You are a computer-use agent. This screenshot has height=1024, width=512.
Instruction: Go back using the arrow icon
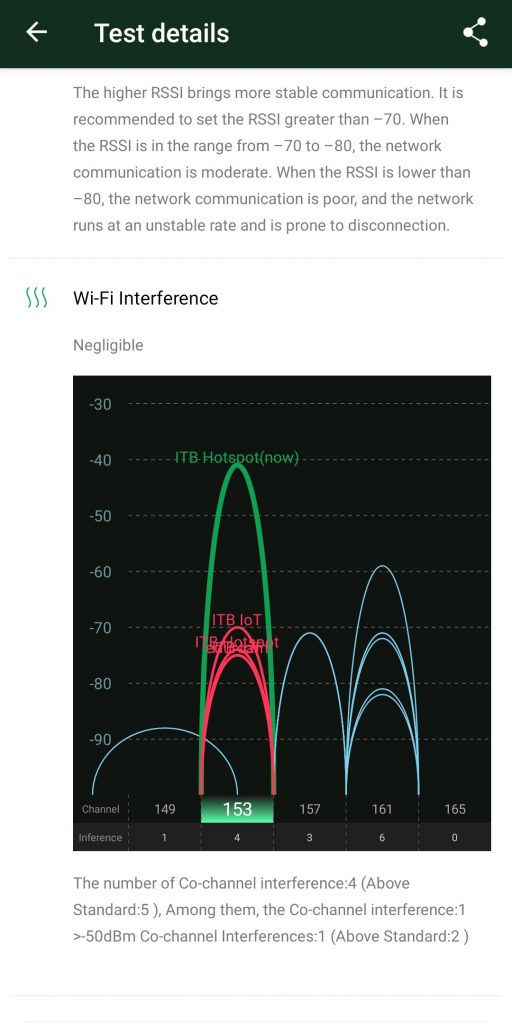click(x=37, y=32)
